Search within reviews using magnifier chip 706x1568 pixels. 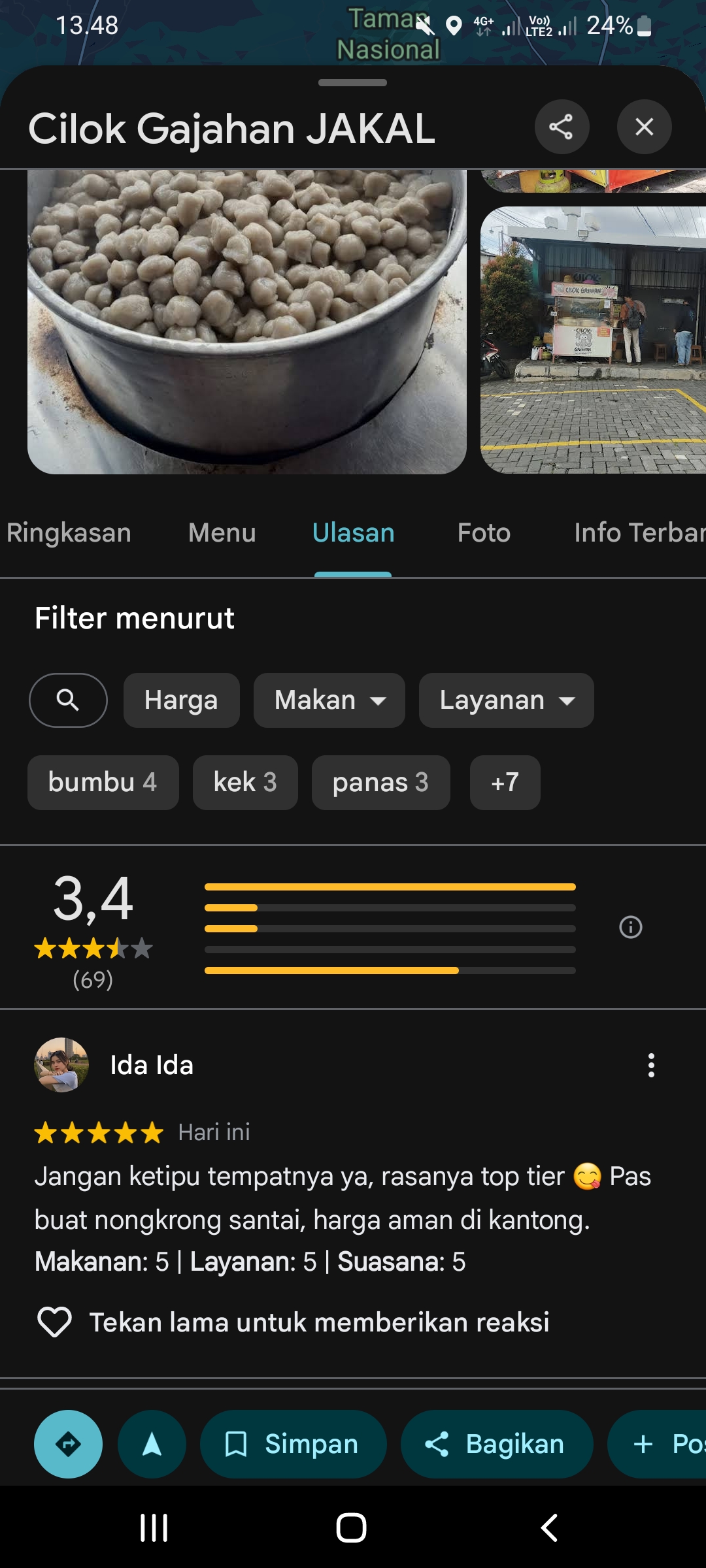(68, 700)
